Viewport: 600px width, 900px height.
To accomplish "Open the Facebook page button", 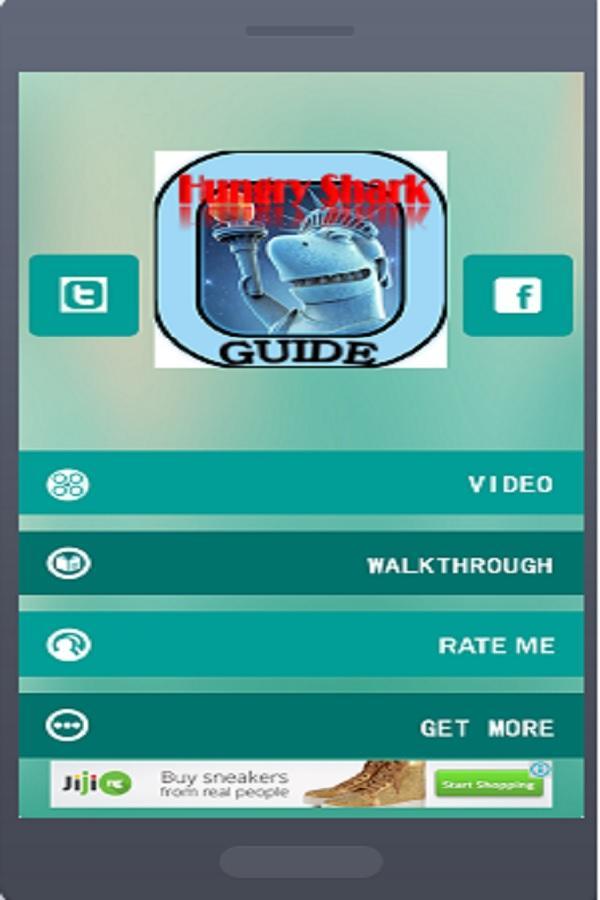I will pos(518,295).
